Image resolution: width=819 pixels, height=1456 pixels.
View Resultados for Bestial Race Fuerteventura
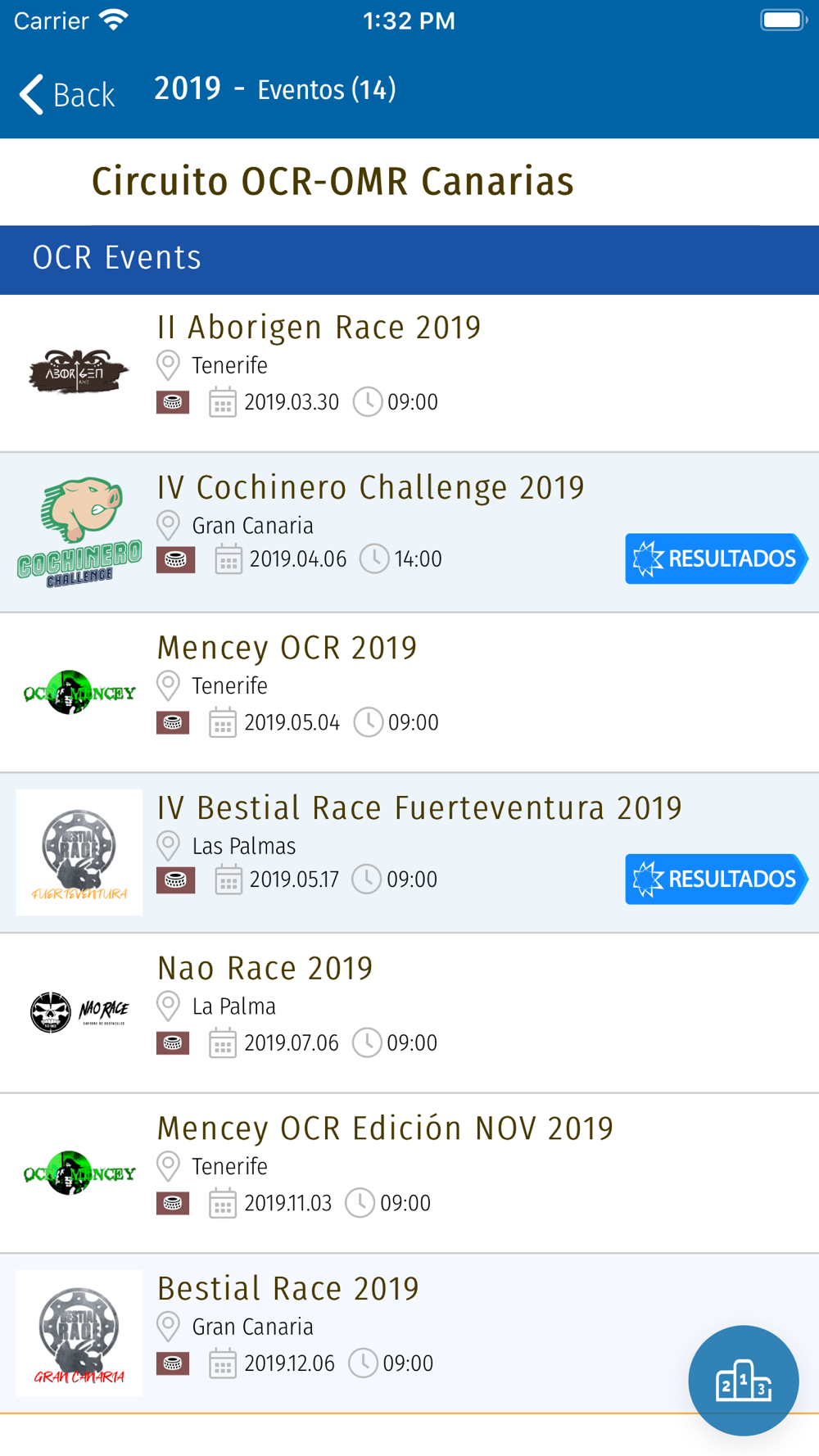(717, 879)
